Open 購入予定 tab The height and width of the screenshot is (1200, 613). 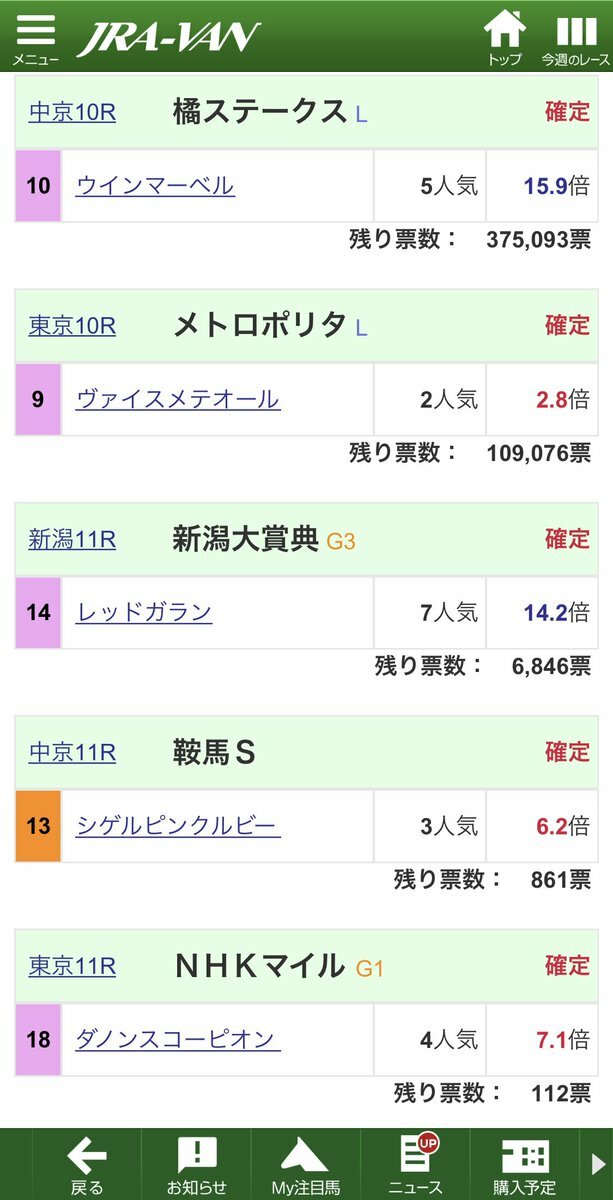coord(525,1165)
